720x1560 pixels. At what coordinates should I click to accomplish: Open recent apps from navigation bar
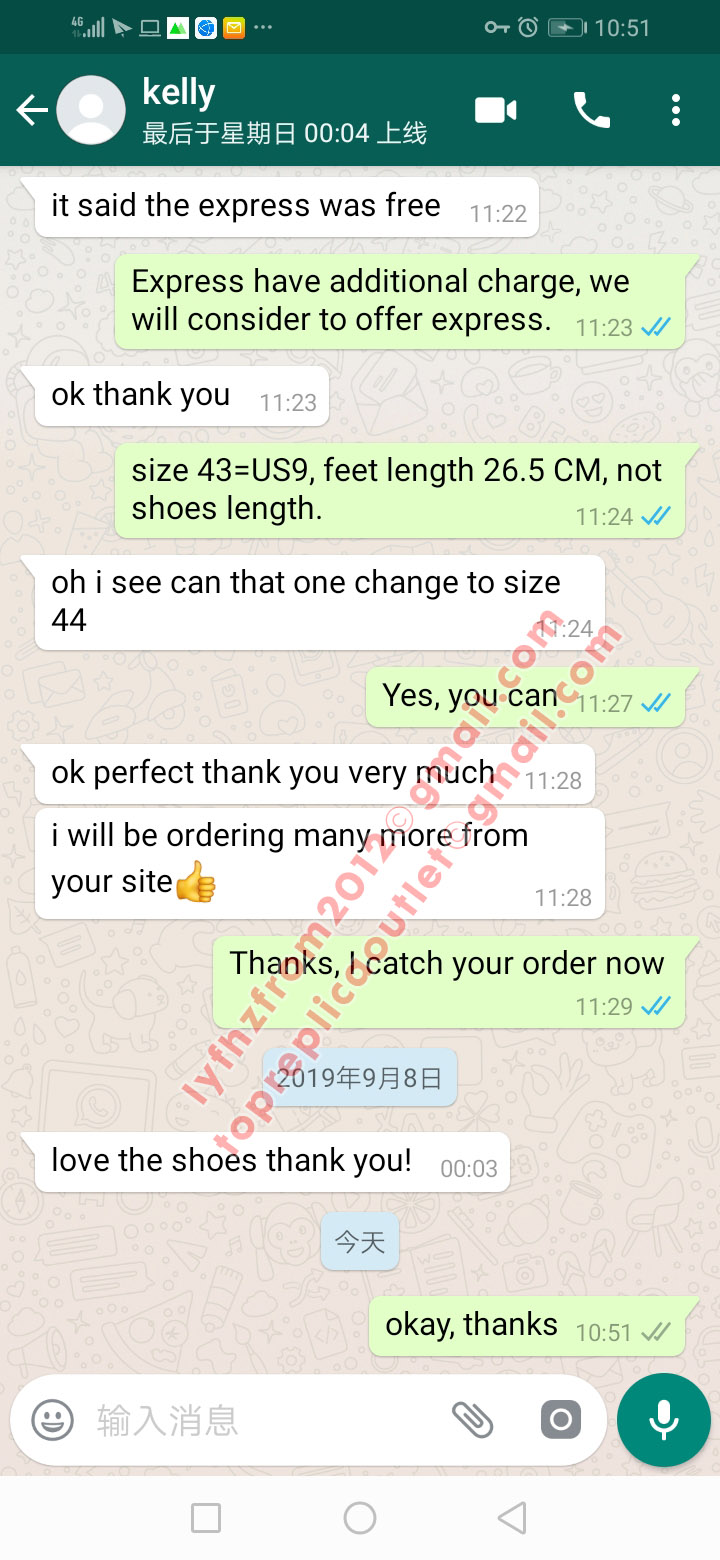(206, 1518)
